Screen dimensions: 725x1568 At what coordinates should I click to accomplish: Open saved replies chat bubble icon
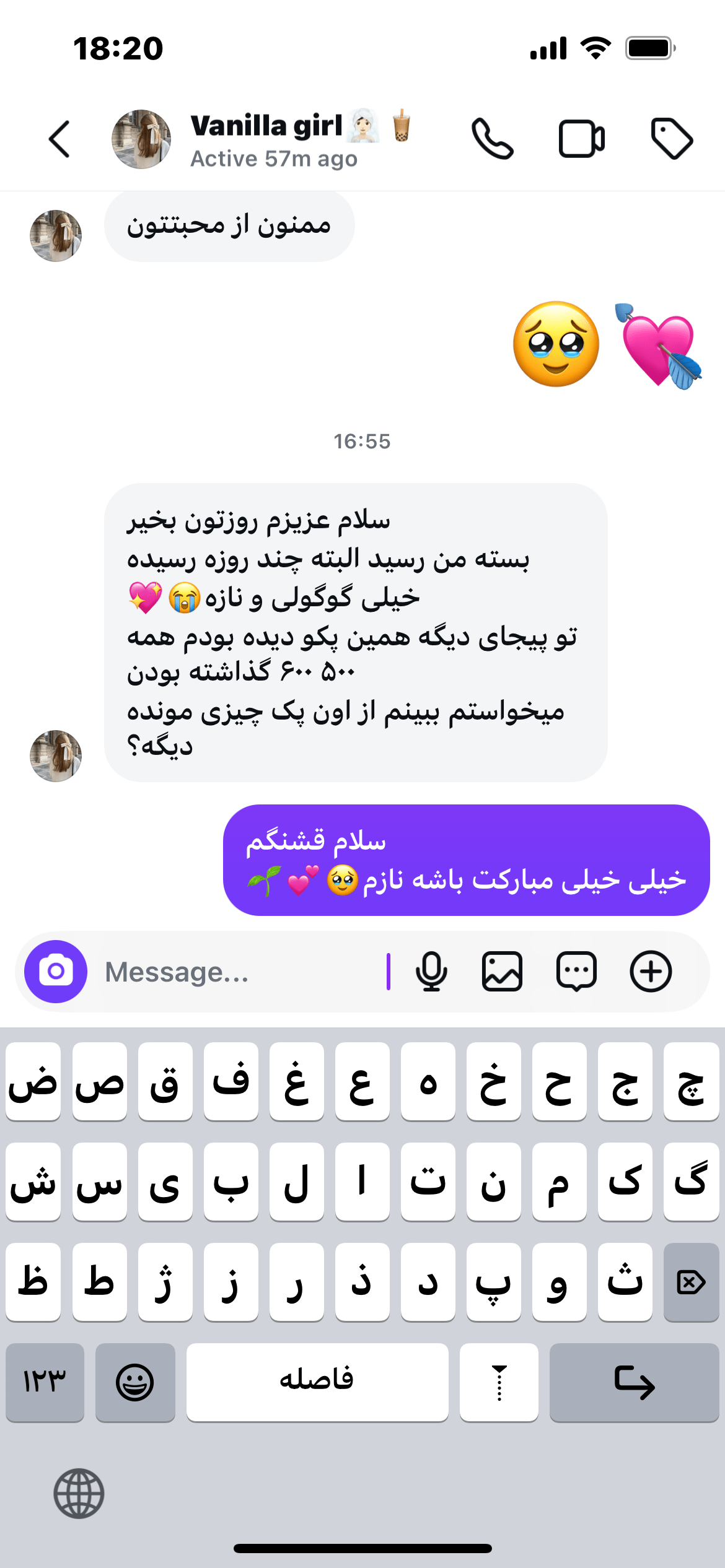pyautogui.click(x=576, y=971)
